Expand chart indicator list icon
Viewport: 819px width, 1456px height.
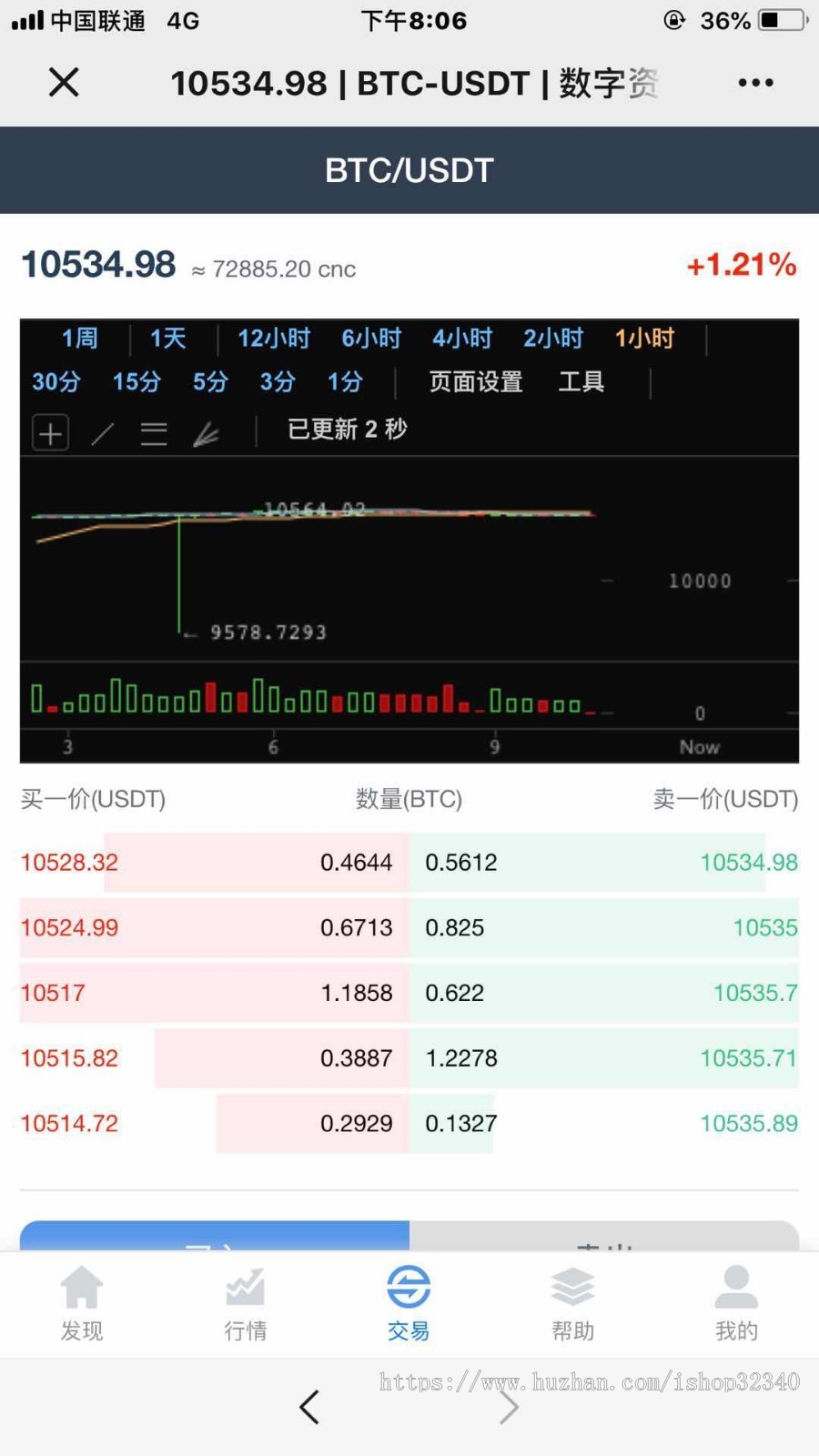click(x=154, y=432)
